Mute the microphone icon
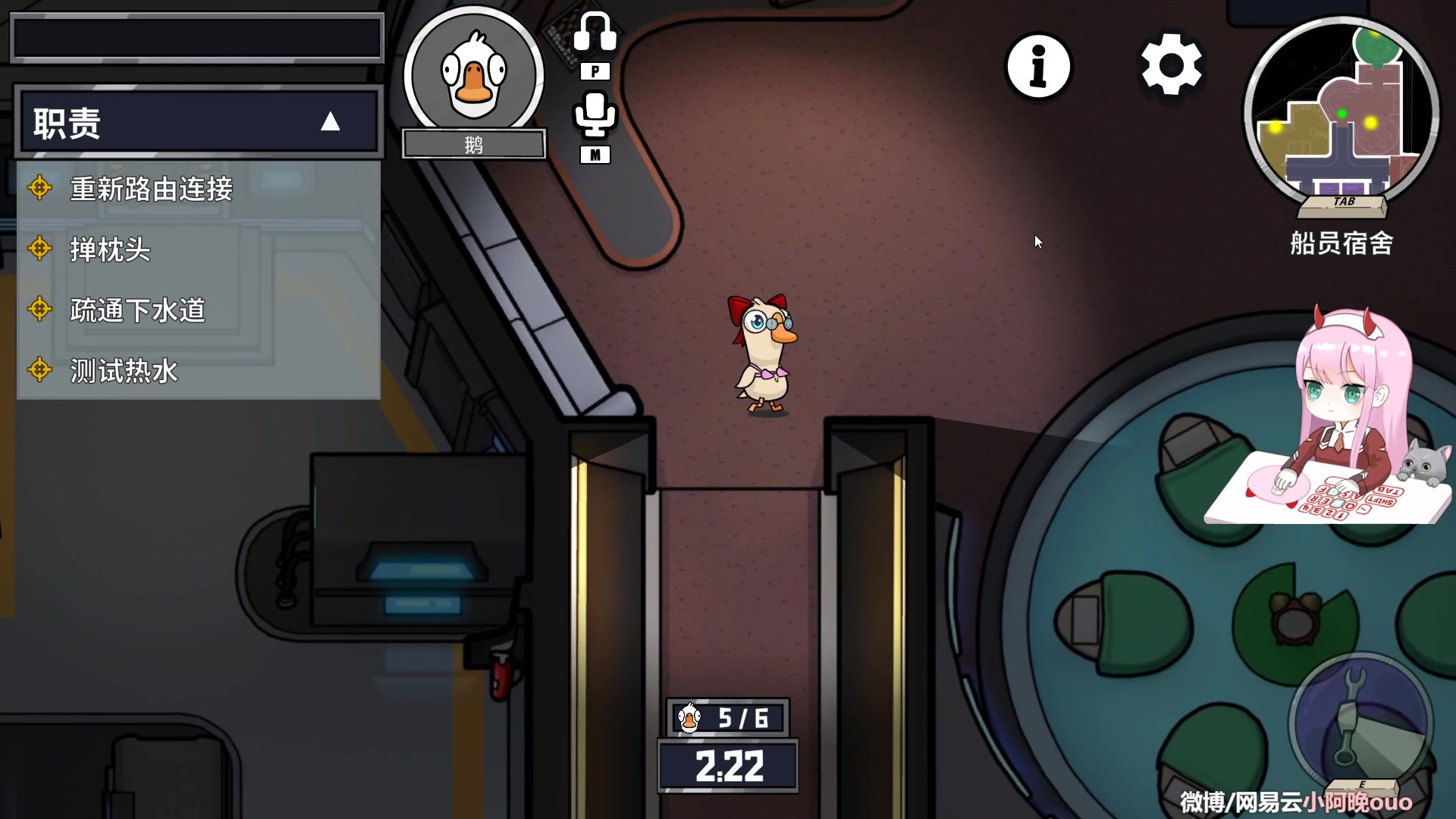Image resolution: width=1456 pixels, height=819 pixels. tap(595, 116)
